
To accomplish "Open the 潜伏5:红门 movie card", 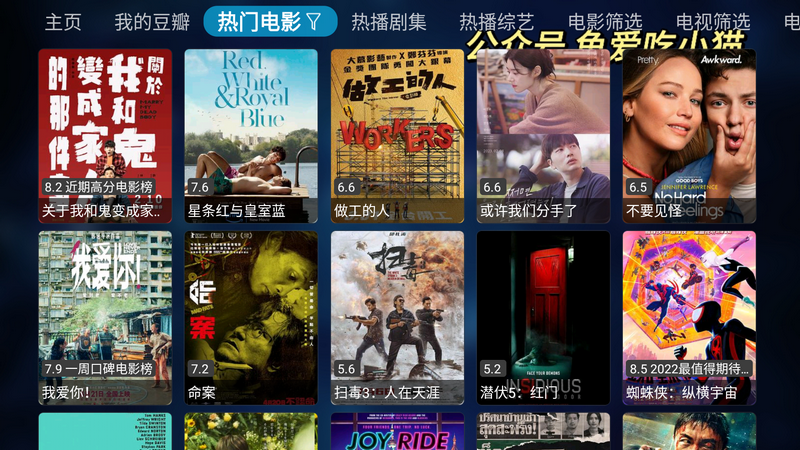I will 543,318.
